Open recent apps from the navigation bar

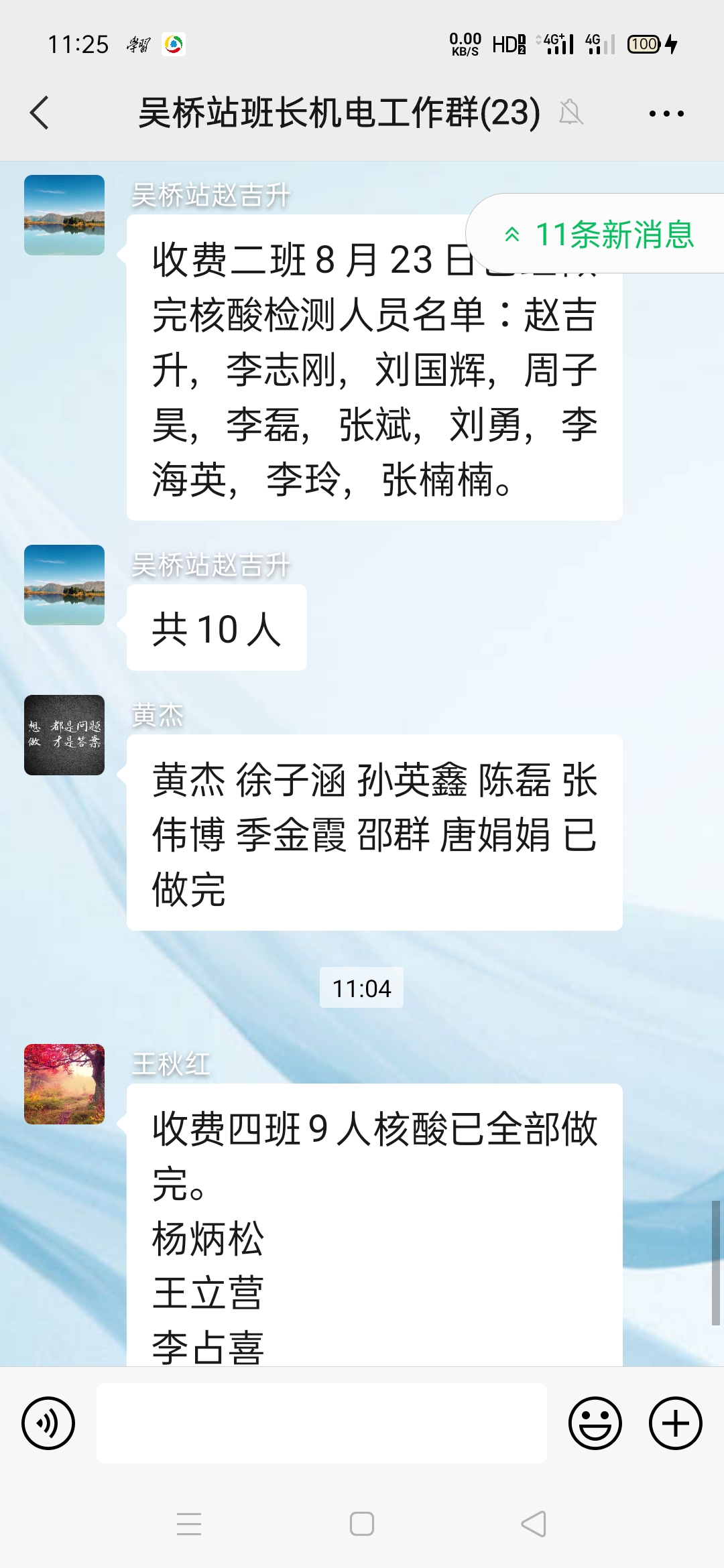coord(189,1524)
